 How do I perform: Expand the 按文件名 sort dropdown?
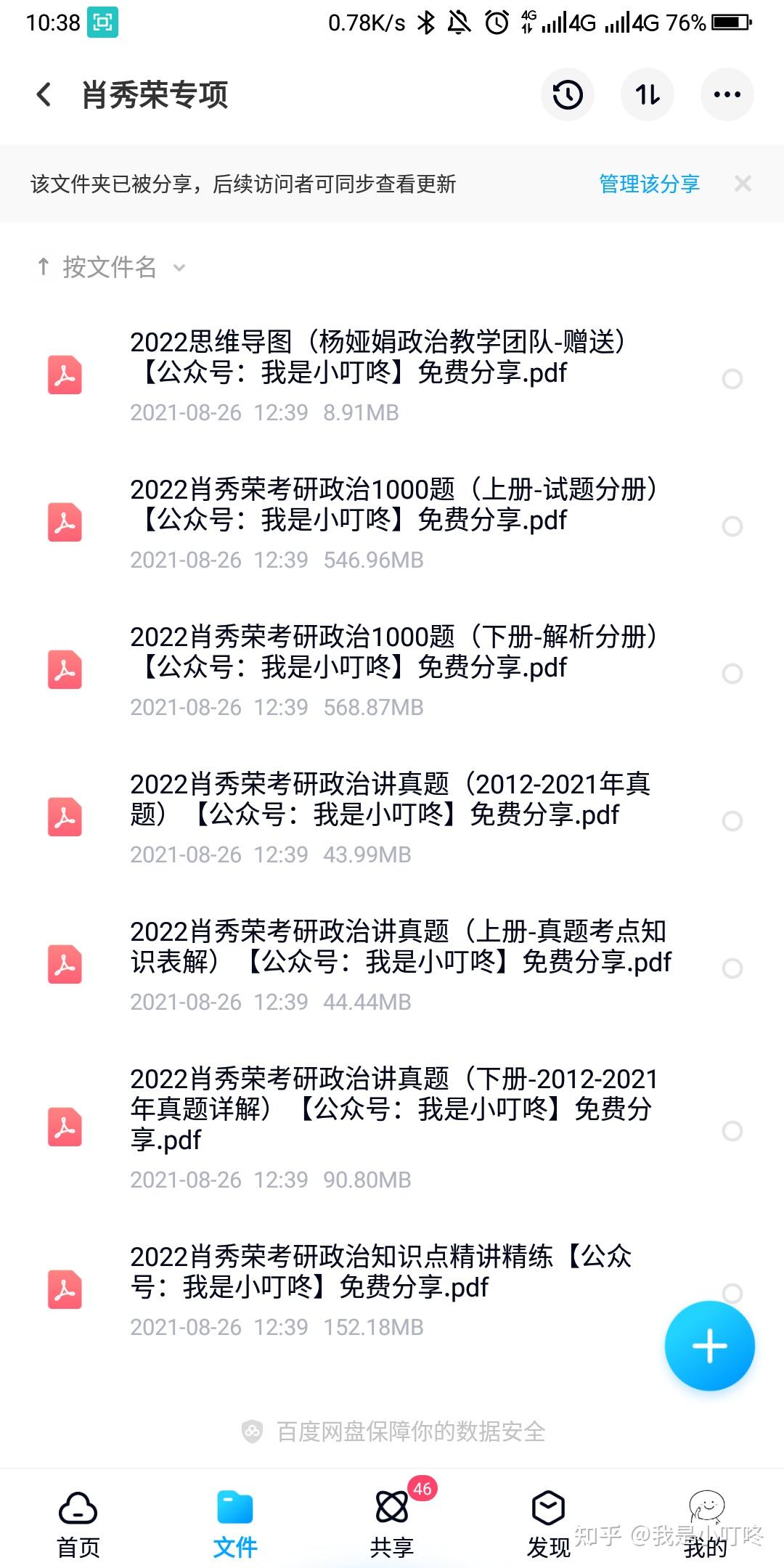pyautogui.click(x=110, y=267)
